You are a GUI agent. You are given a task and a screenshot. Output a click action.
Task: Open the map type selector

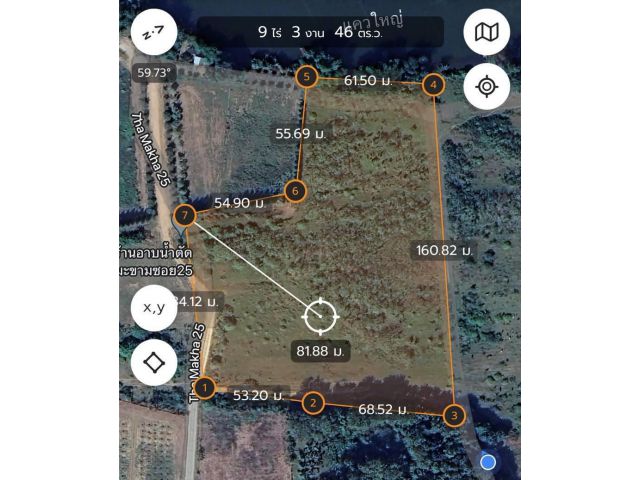pyautogui.click(x=486, y=33)
